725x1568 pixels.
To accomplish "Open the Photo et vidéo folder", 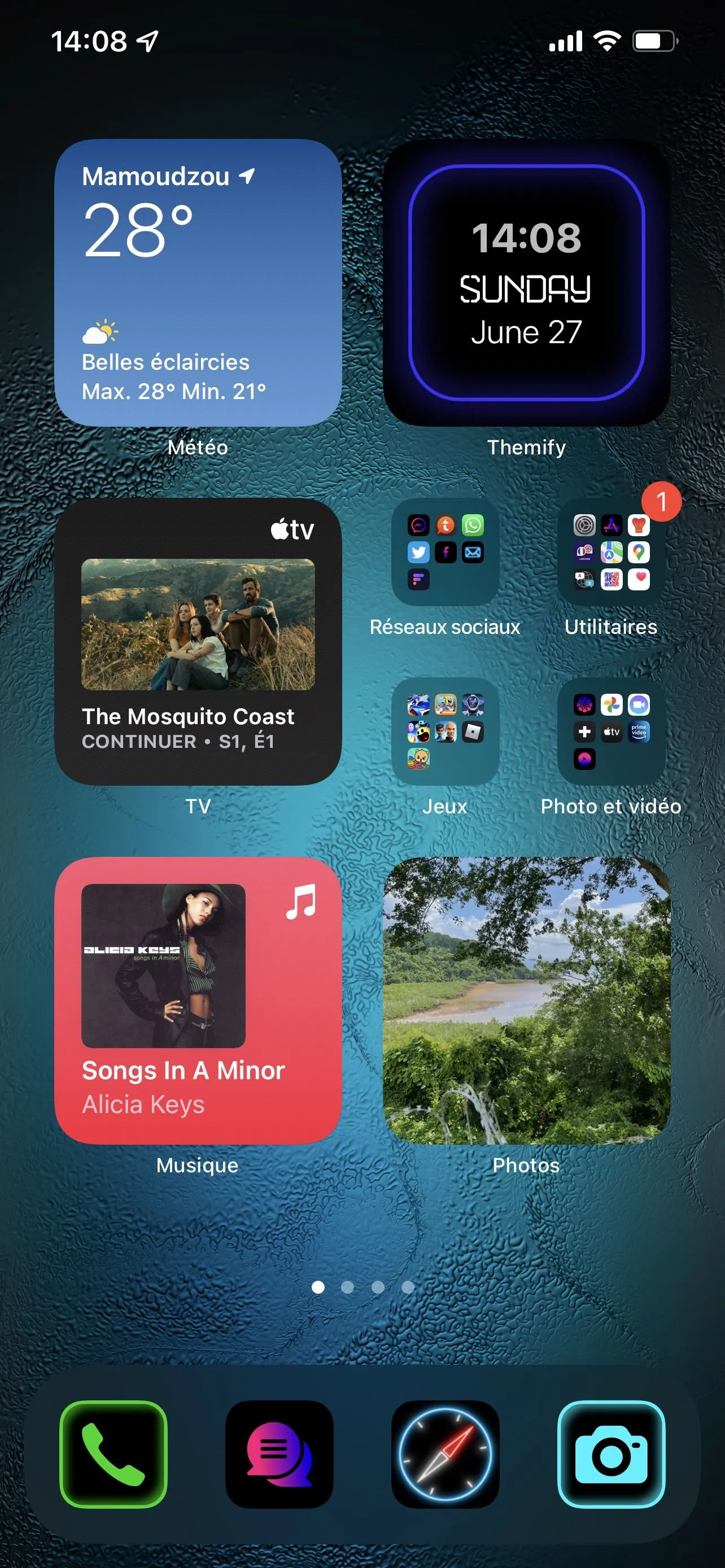I will [x=611, y=731].
